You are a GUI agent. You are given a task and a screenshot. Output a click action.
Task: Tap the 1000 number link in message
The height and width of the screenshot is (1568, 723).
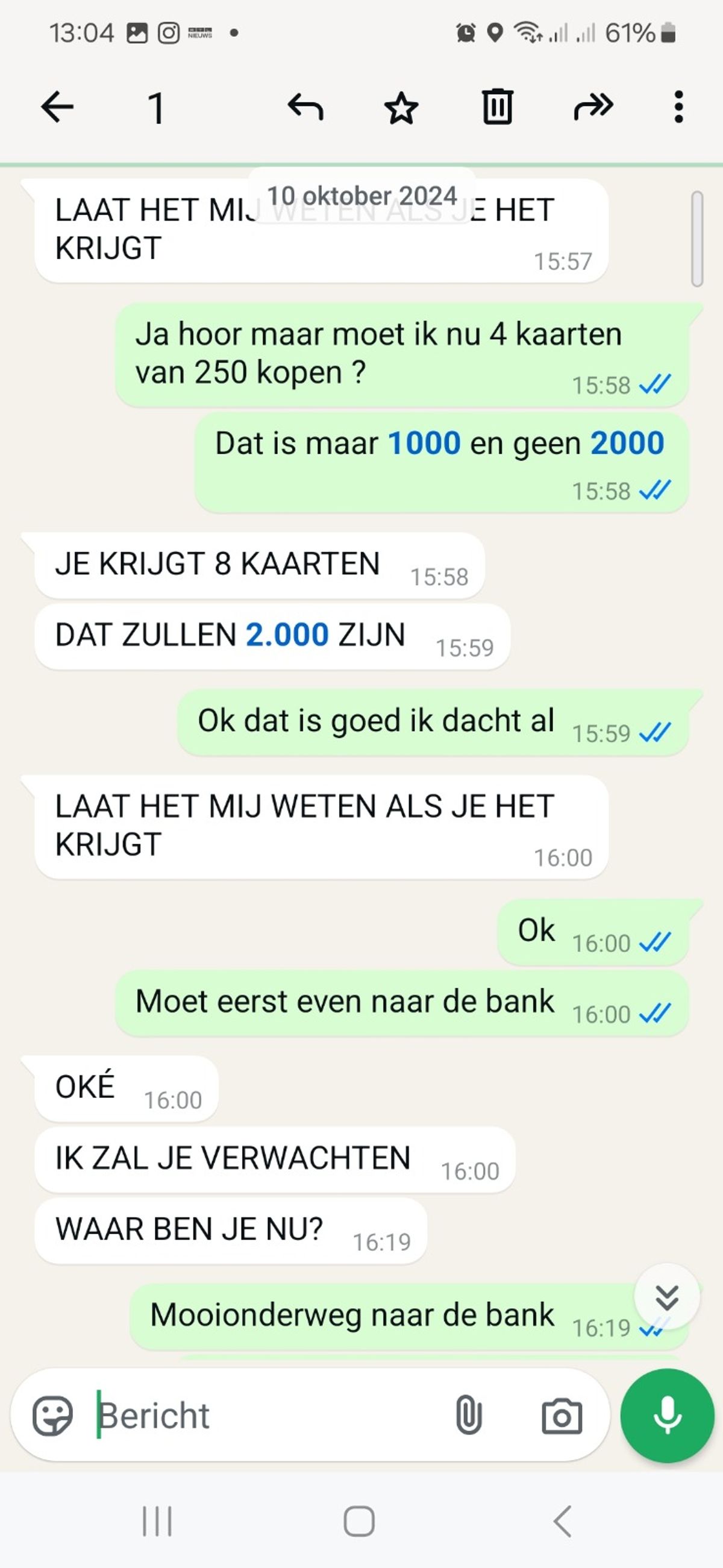tap(424, 443)
